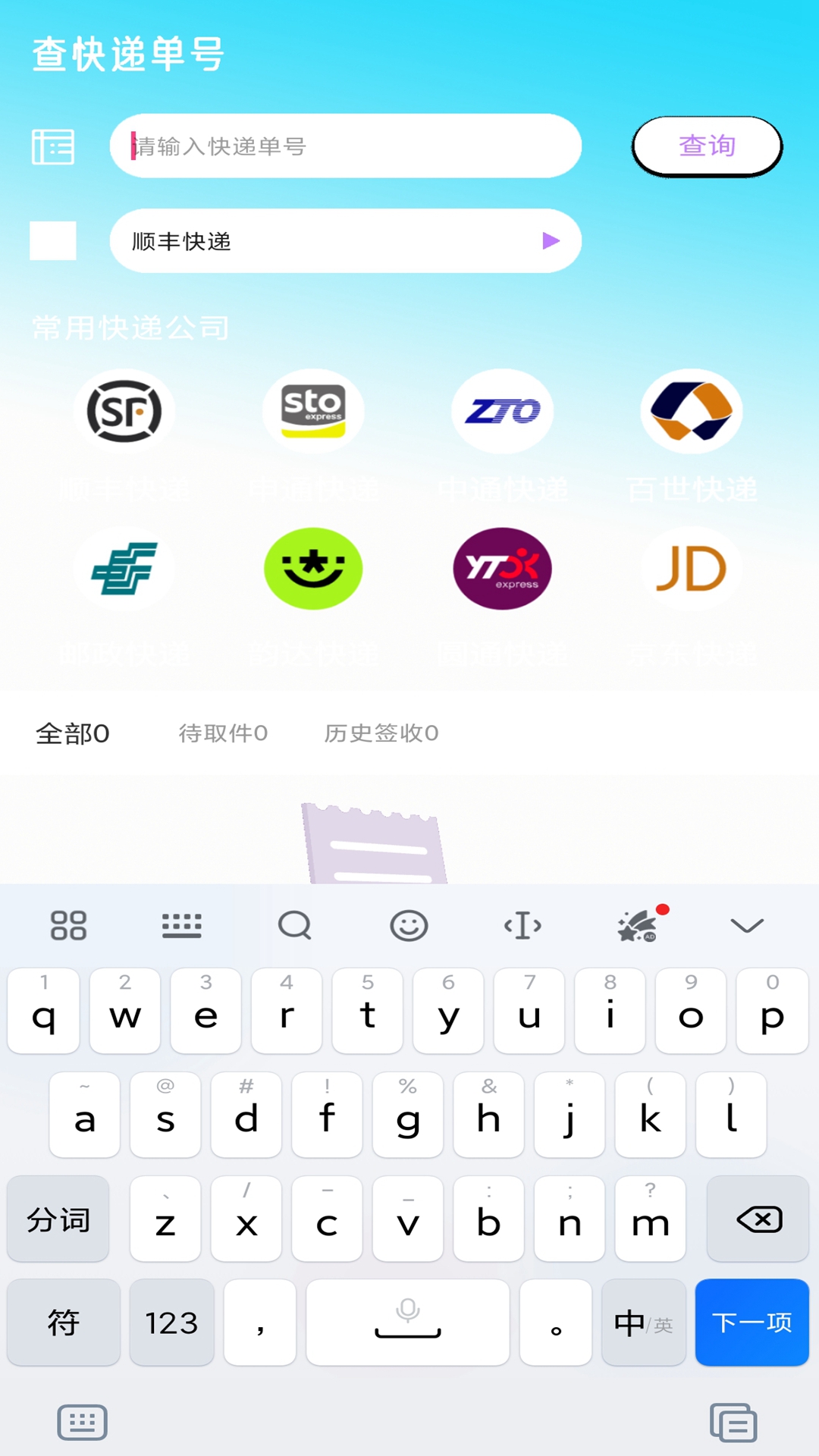Select the 韵达快递 green courier icon
Image resolution: width=819 pixels, height=1456 pixels.
pyautogui.click(x=313, y=569)
